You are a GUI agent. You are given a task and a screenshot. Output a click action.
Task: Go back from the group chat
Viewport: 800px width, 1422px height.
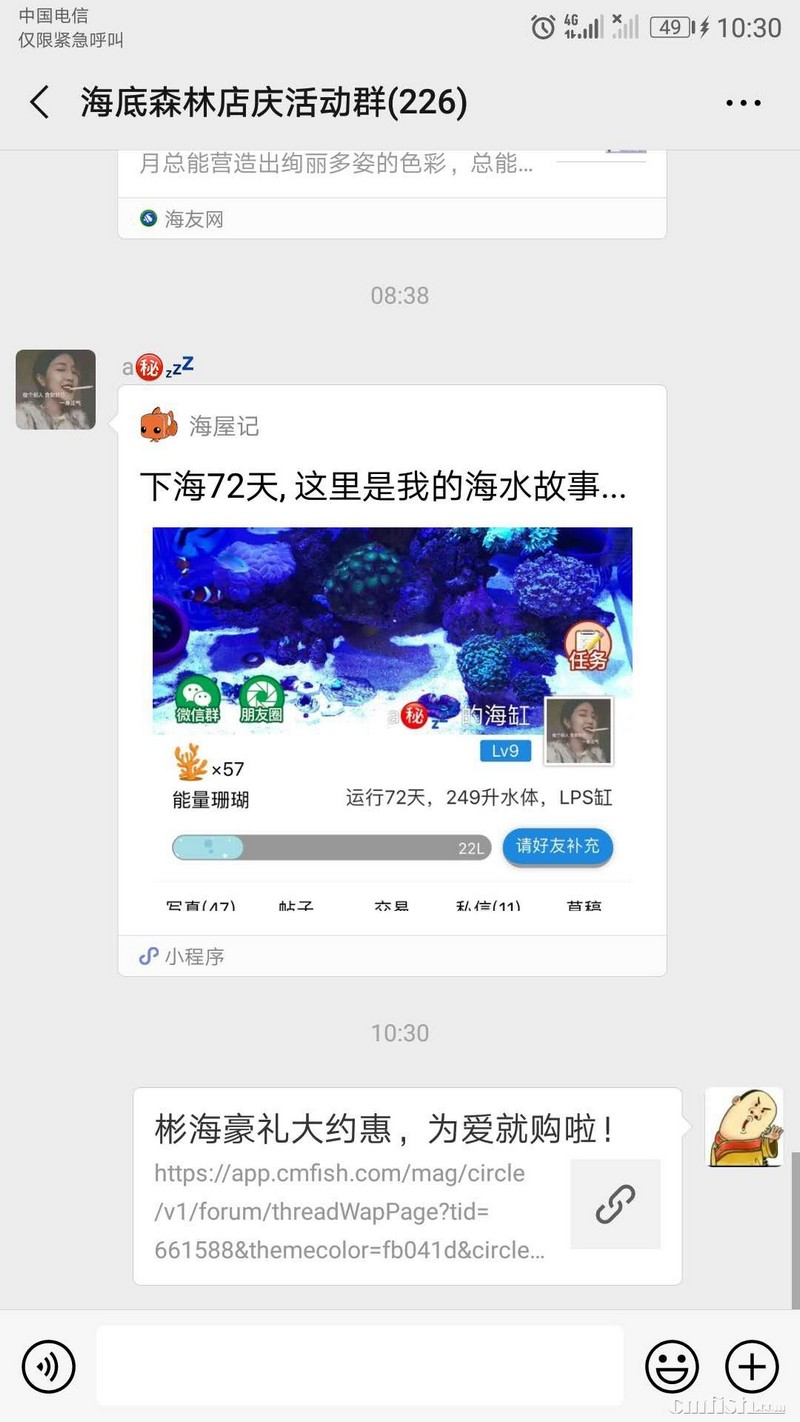click(40, 103)
